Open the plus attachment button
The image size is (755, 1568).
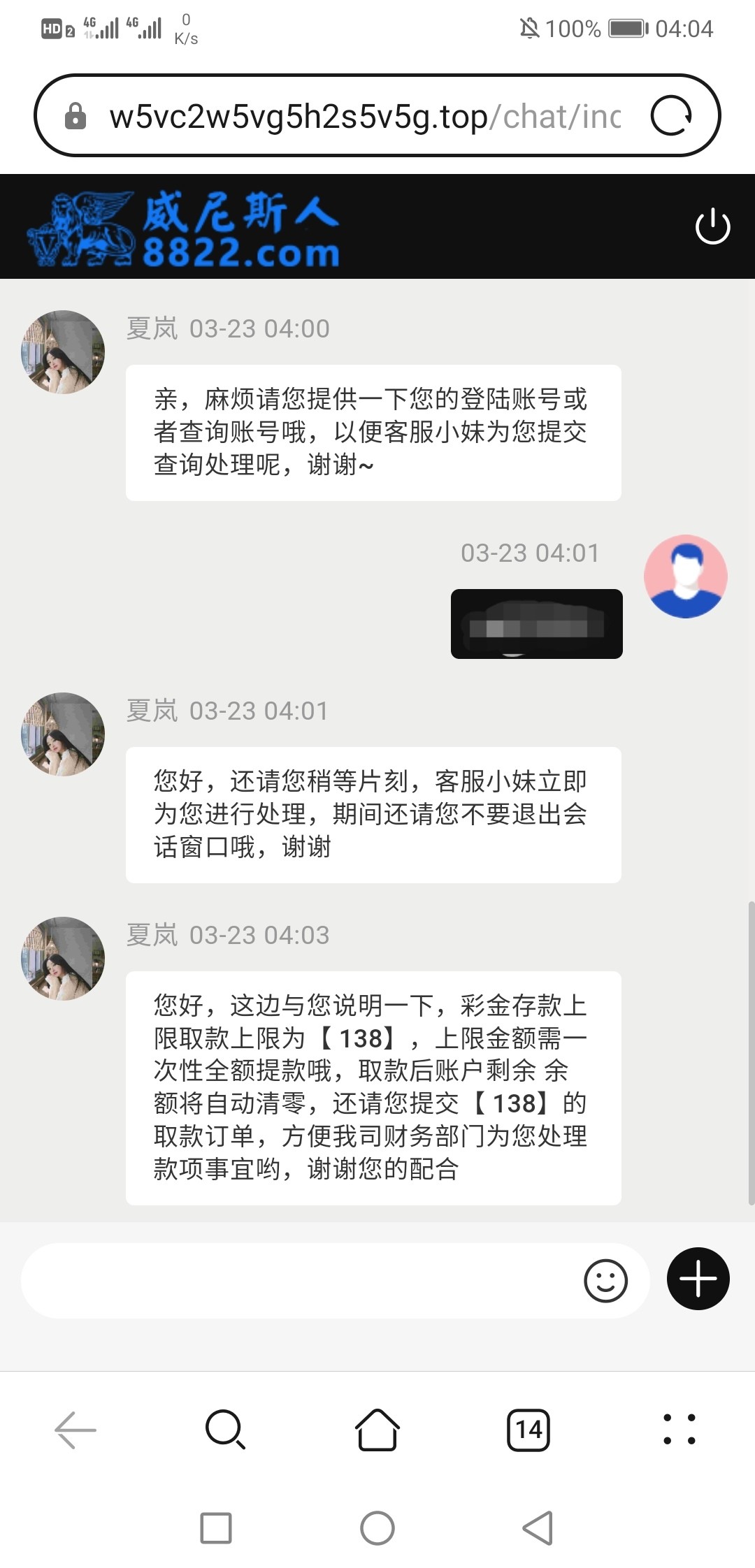coord(698,1279)
